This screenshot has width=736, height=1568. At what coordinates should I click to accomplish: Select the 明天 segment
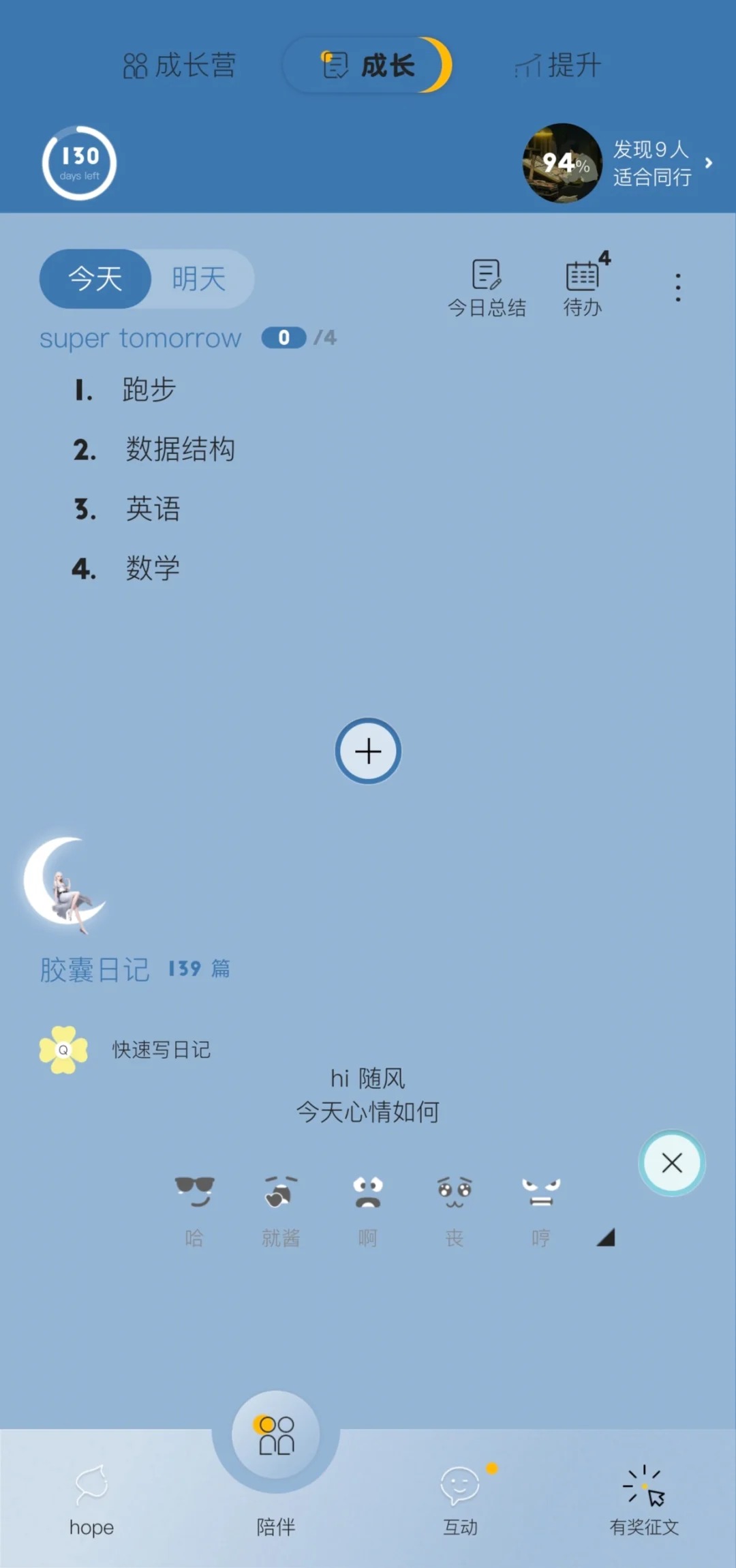199,279
